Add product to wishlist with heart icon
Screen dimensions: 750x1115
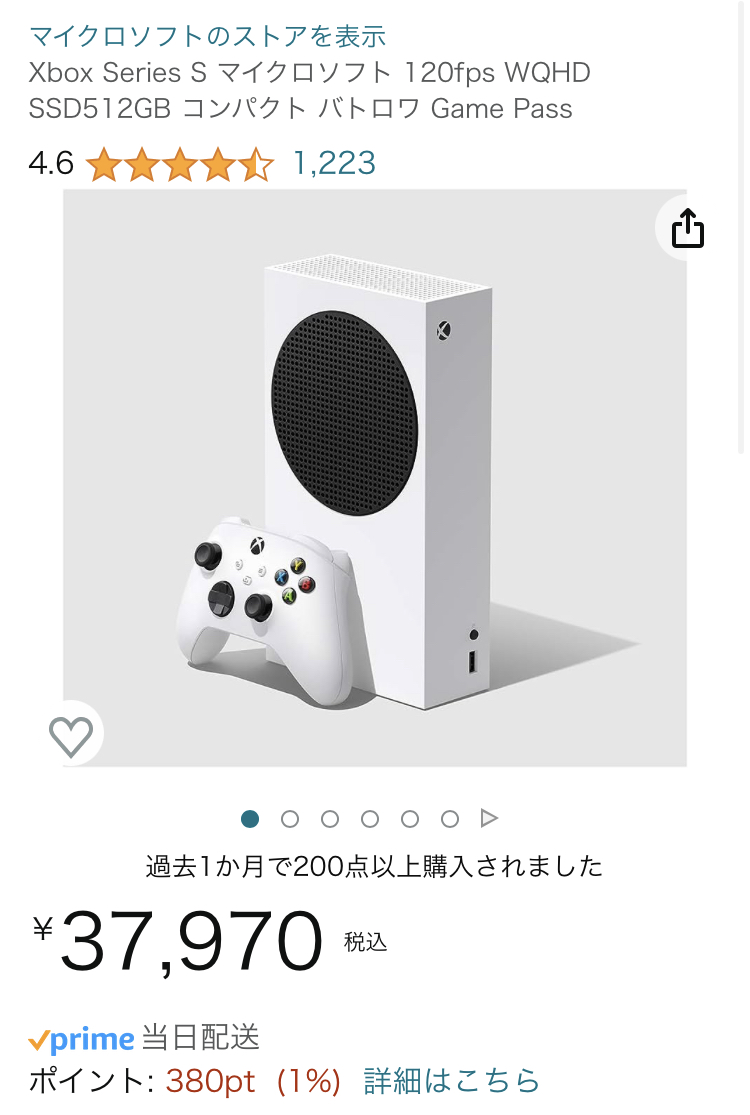click(71, 735)
